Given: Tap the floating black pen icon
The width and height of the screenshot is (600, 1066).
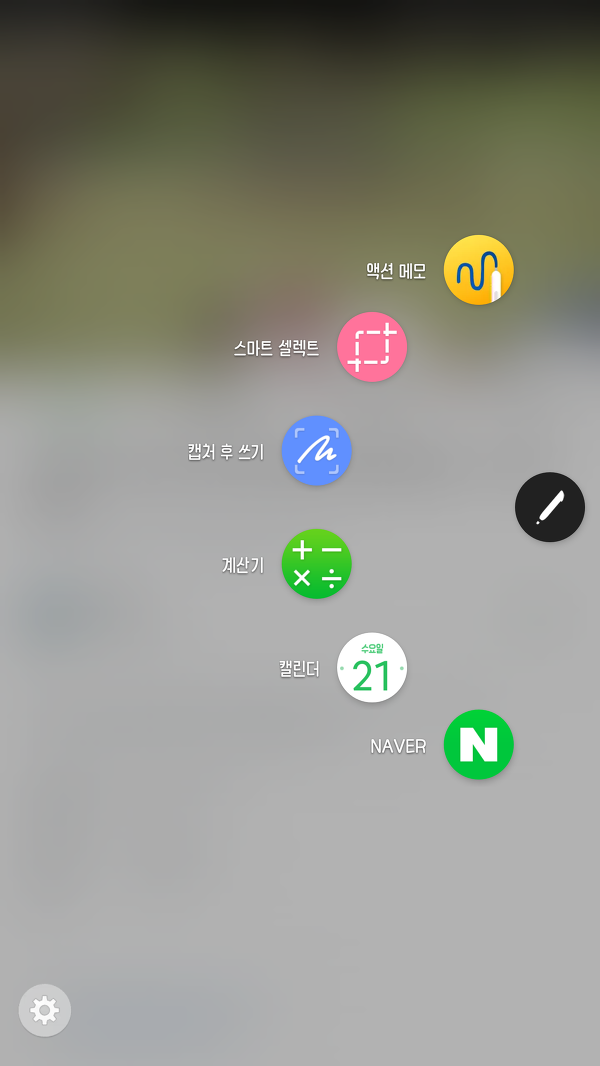Looking at the screenshot, I should tap(550, 507).
